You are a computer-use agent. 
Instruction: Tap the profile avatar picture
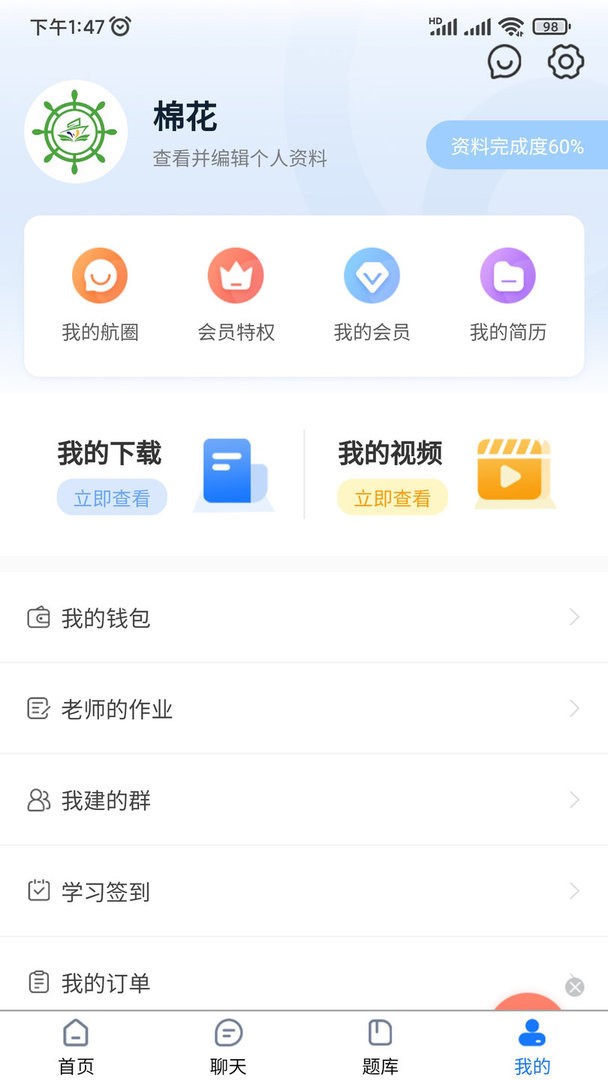tap(76, 132)
